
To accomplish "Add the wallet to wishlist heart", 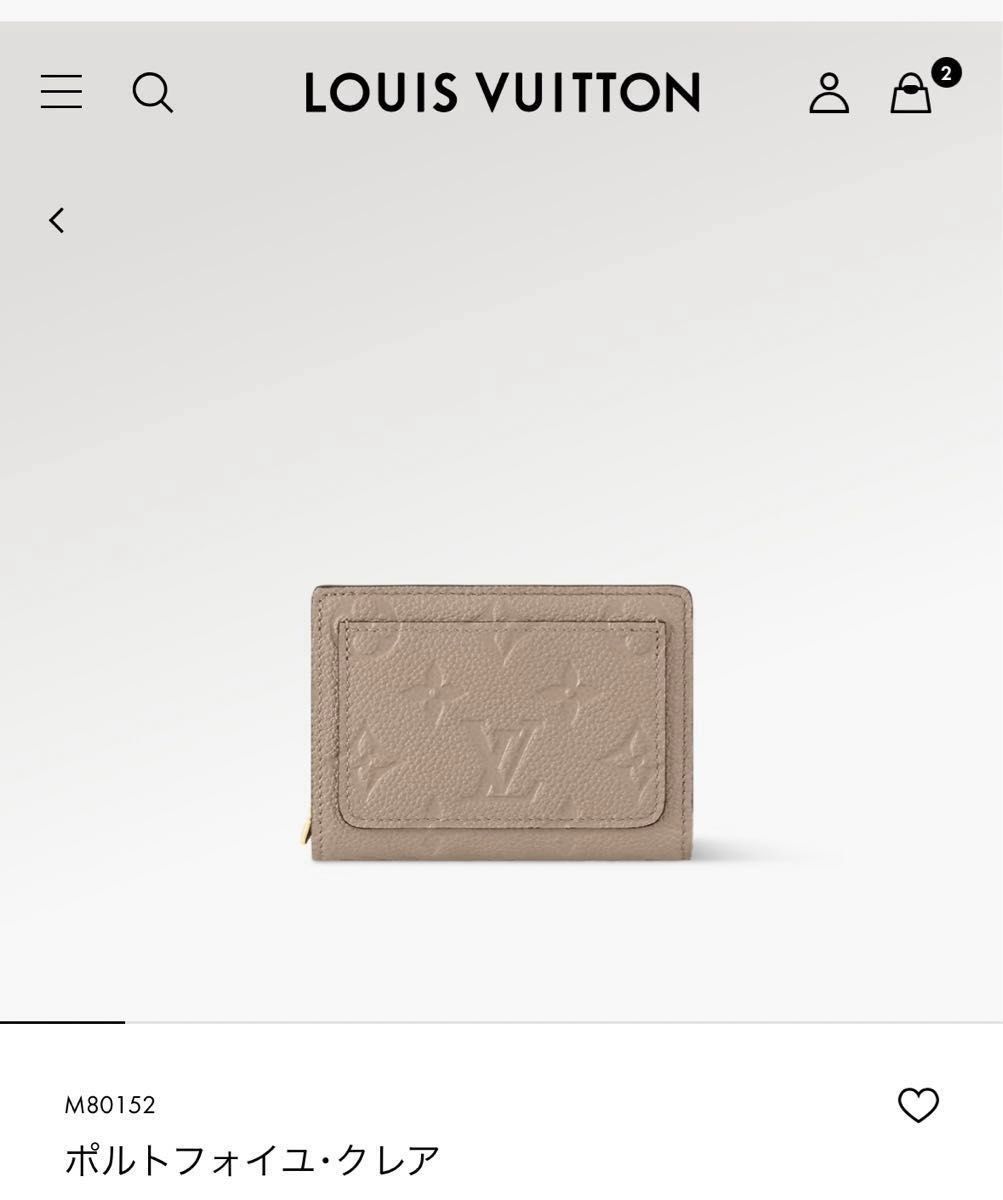I will 918,1105.
